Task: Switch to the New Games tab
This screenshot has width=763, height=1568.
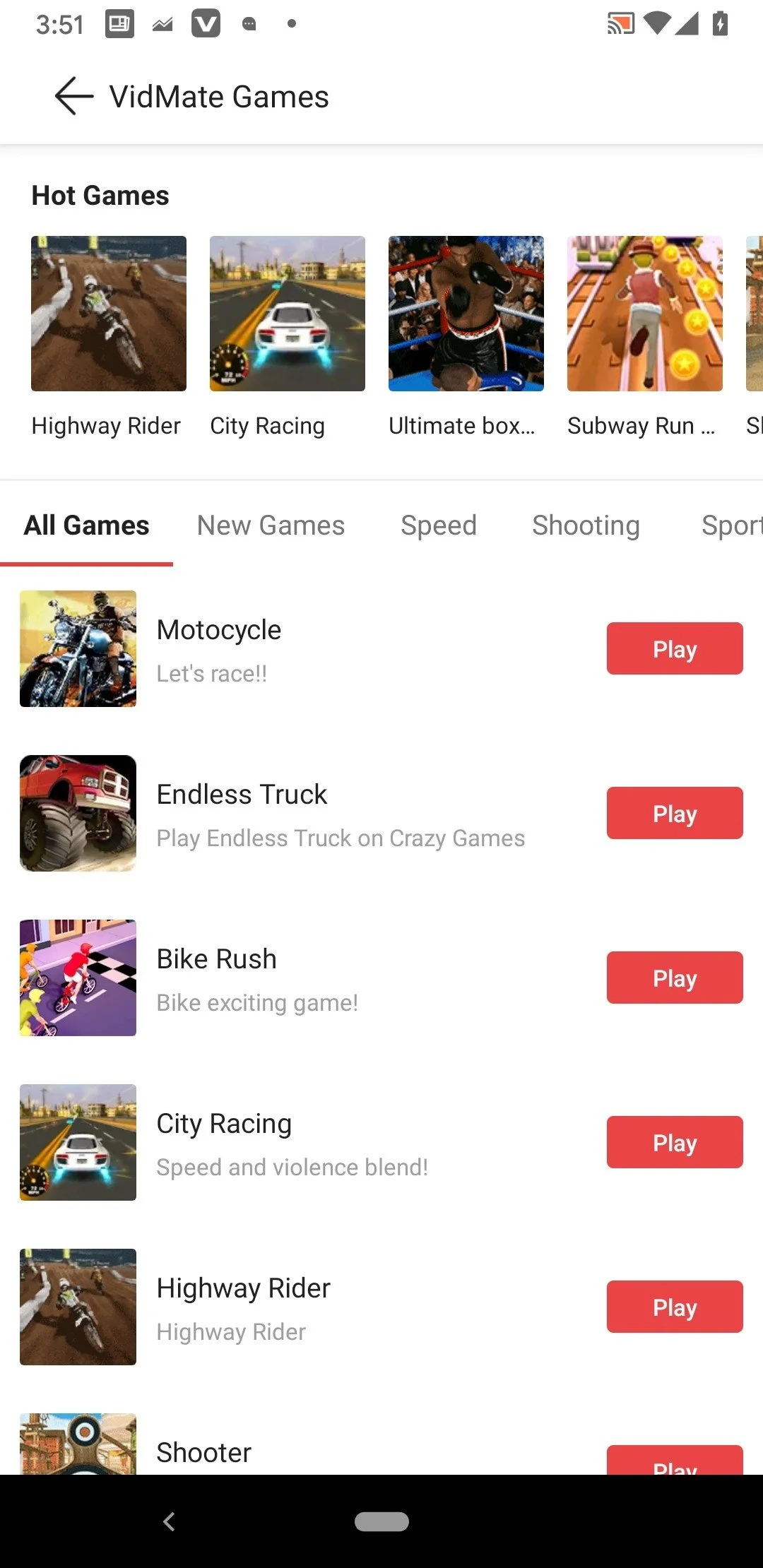Action: (271, 525)
